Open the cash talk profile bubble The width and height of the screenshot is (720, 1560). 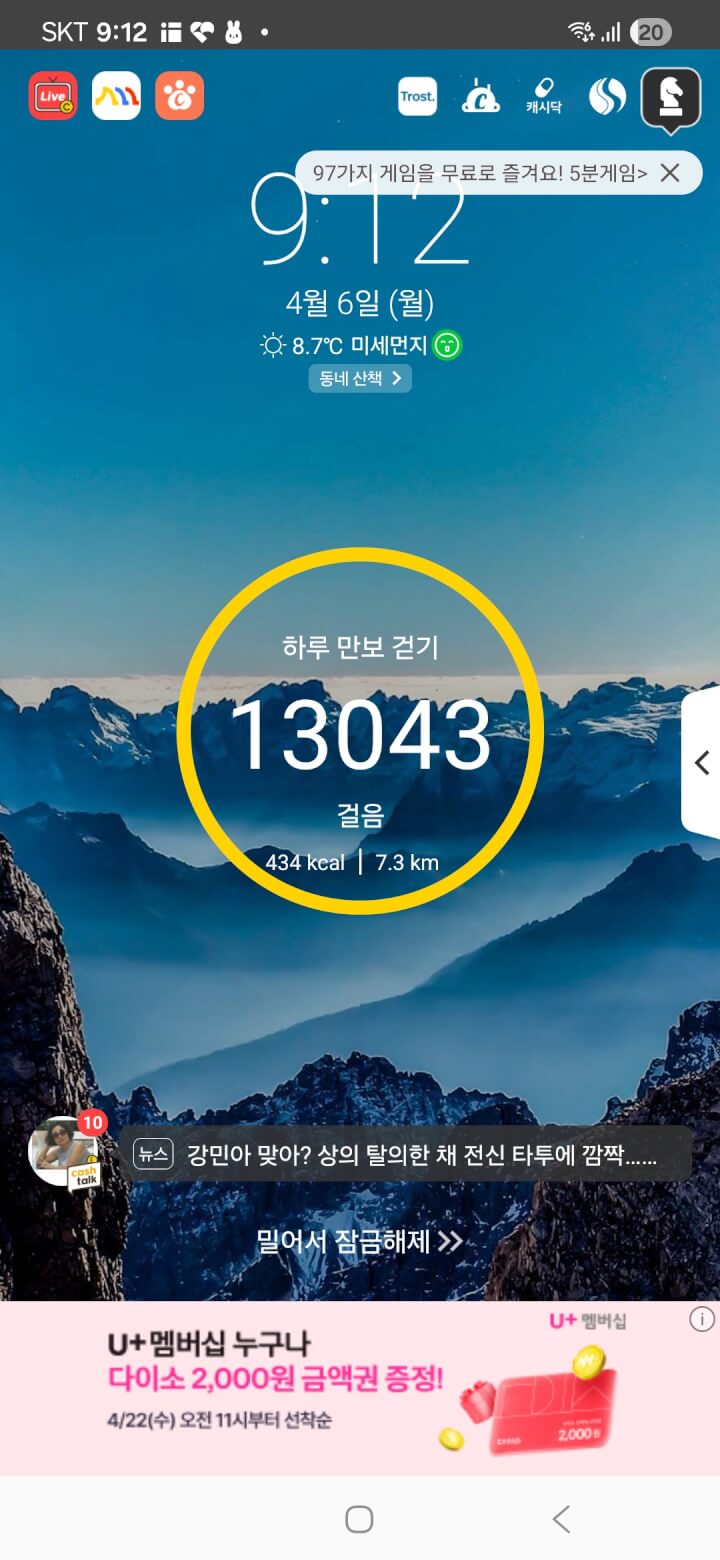[65, 1152]
